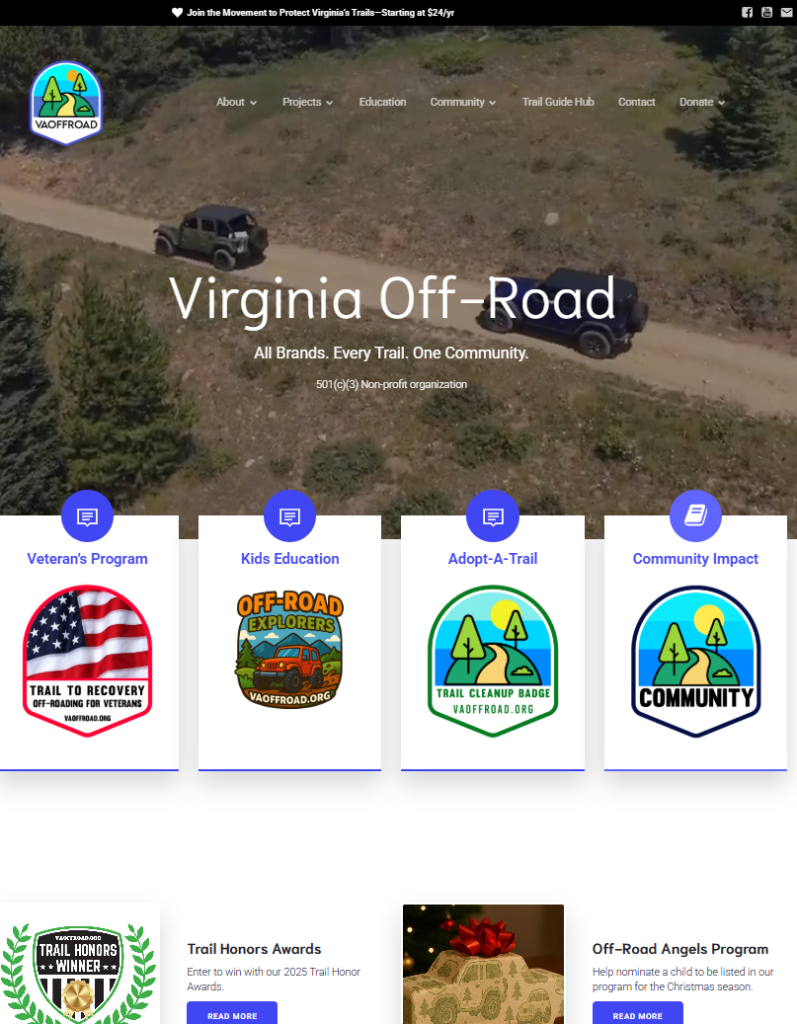Tap Read More under Off-Road Angels Program
Screen dimensions: 797x1024
point(637,1015)
